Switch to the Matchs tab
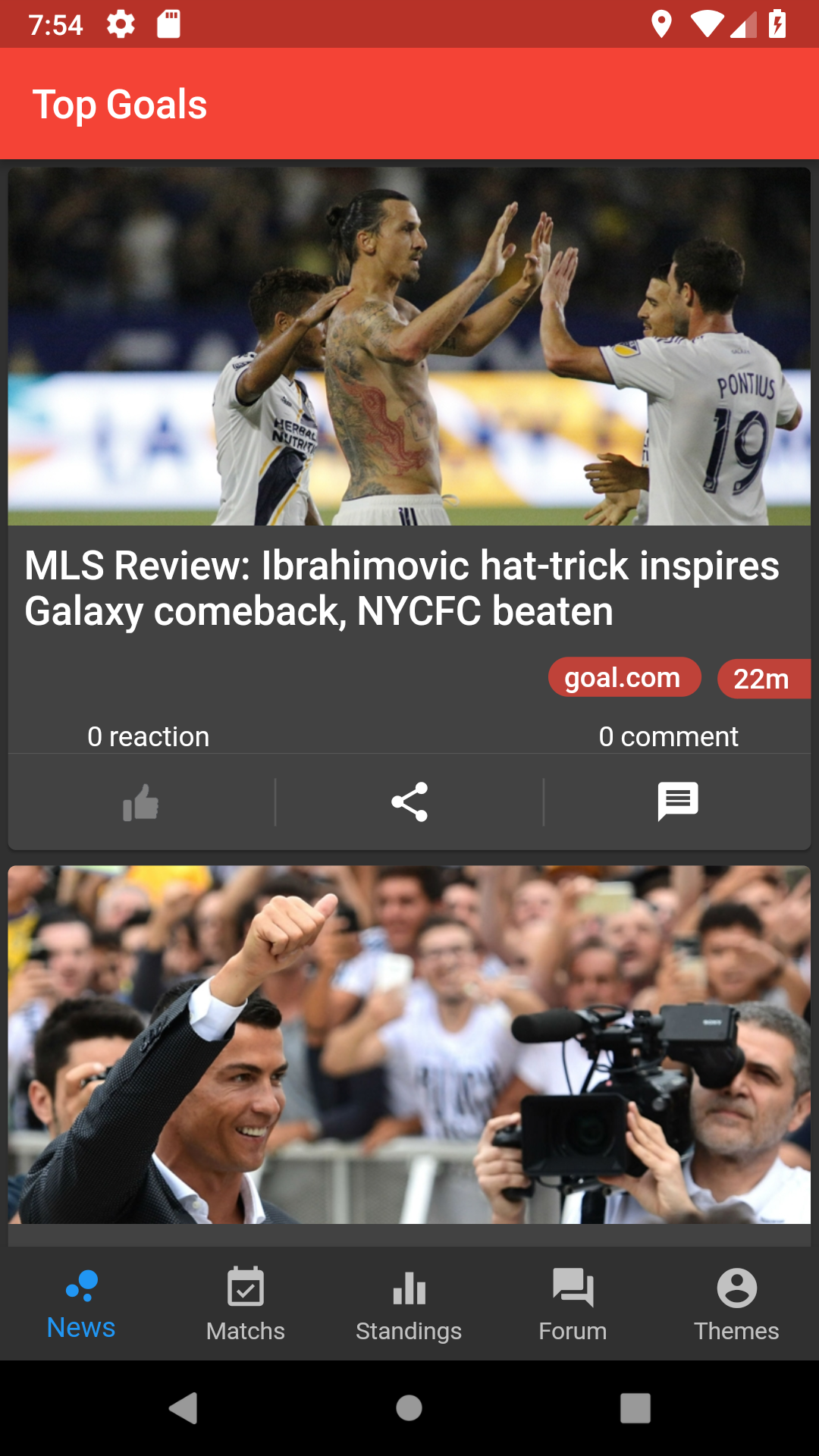Viewport: 819px width, 1456px height. (245, 1304)
